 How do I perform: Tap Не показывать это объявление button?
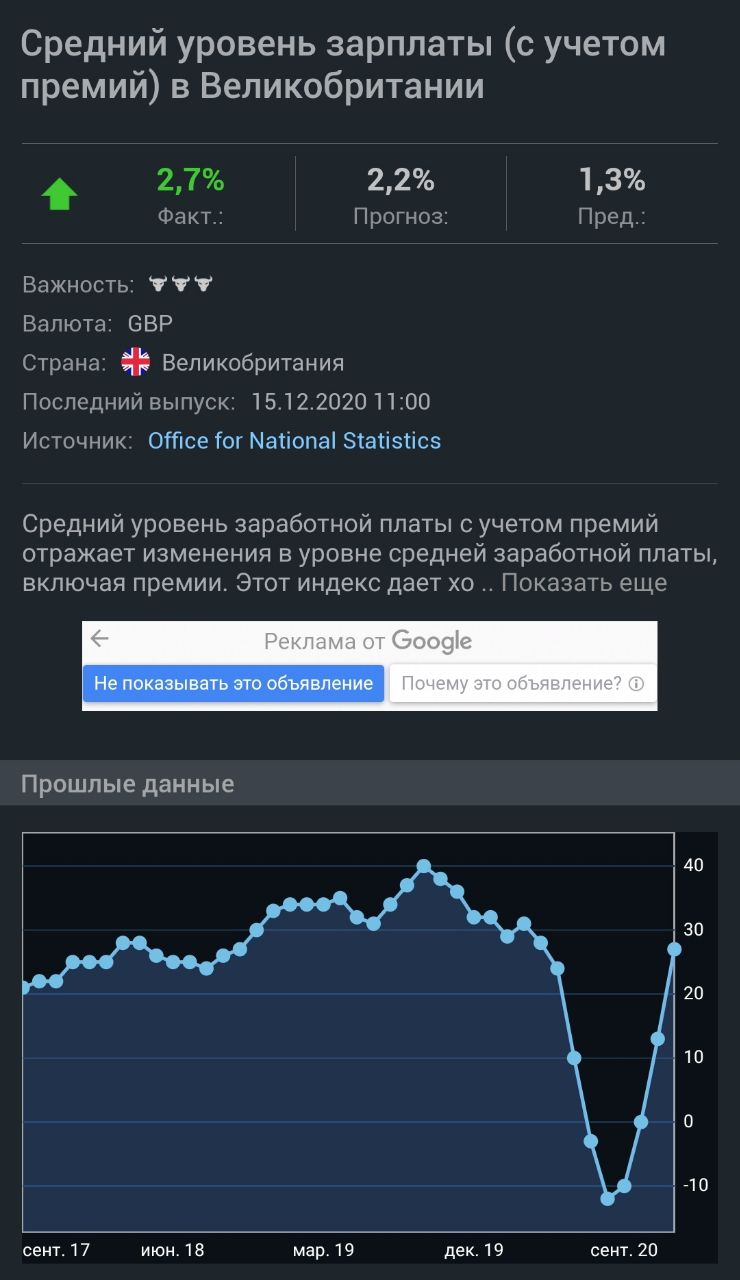click(233, 684)
